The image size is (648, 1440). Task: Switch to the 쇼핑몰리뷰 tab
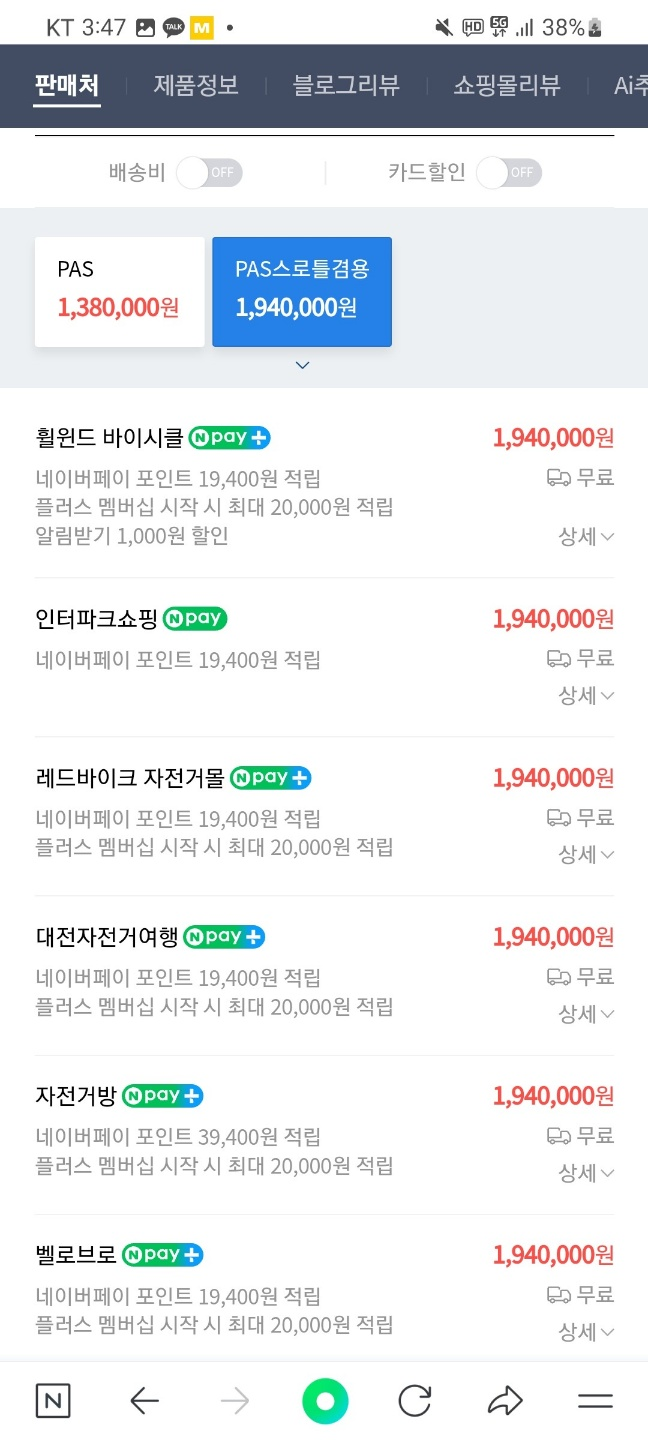(x=506, y=86)
